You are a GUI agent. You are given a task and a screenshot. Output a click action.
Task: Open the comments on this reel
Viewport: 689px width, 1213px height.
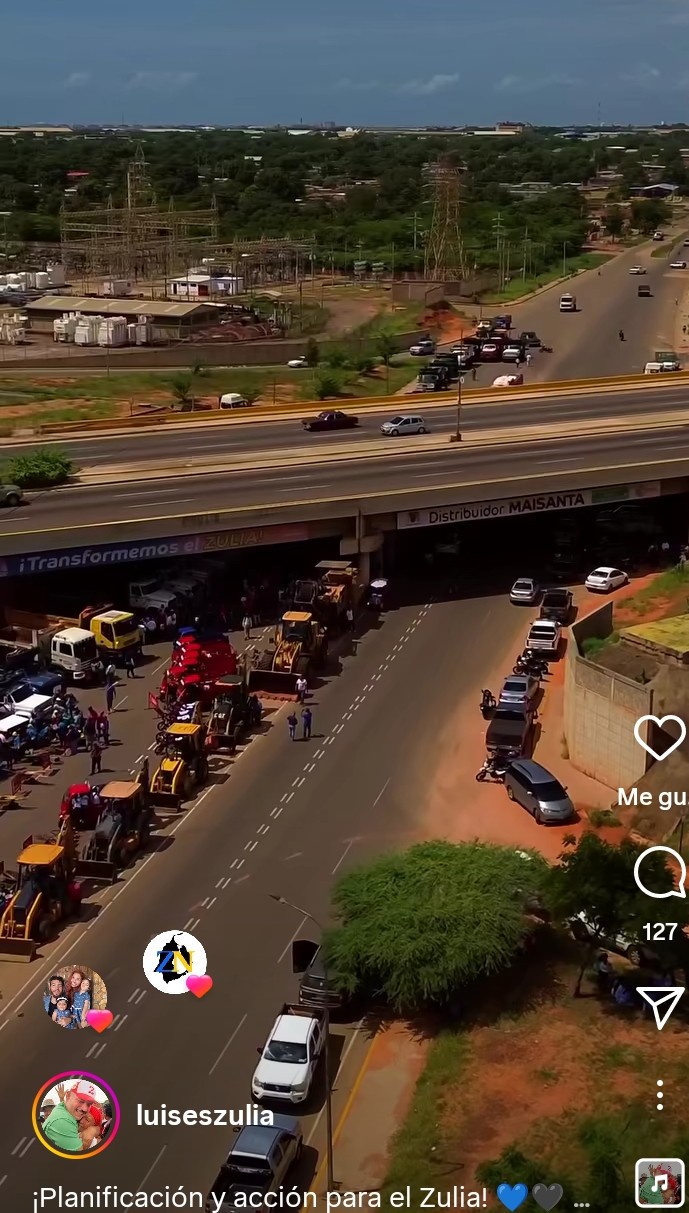coord(660,872)
